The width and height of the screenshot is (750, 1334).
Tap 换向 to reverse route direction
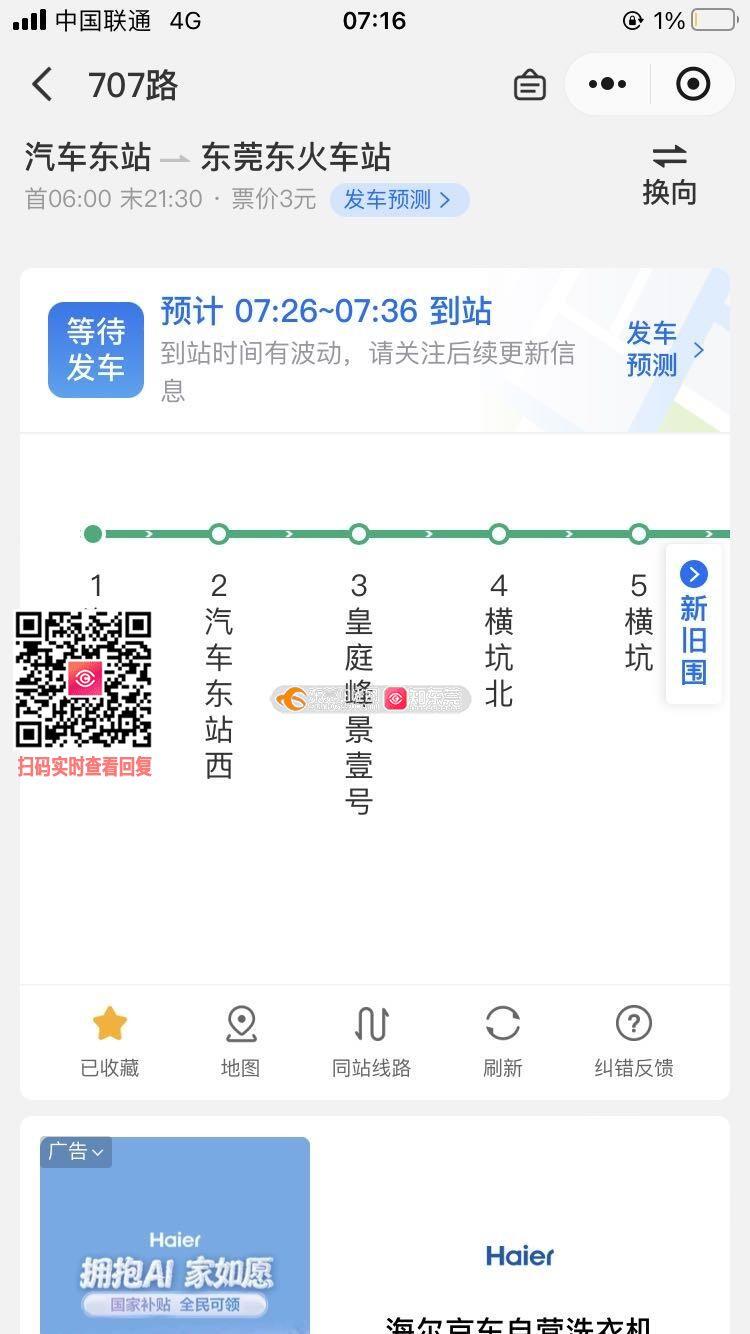coord(669,174)
